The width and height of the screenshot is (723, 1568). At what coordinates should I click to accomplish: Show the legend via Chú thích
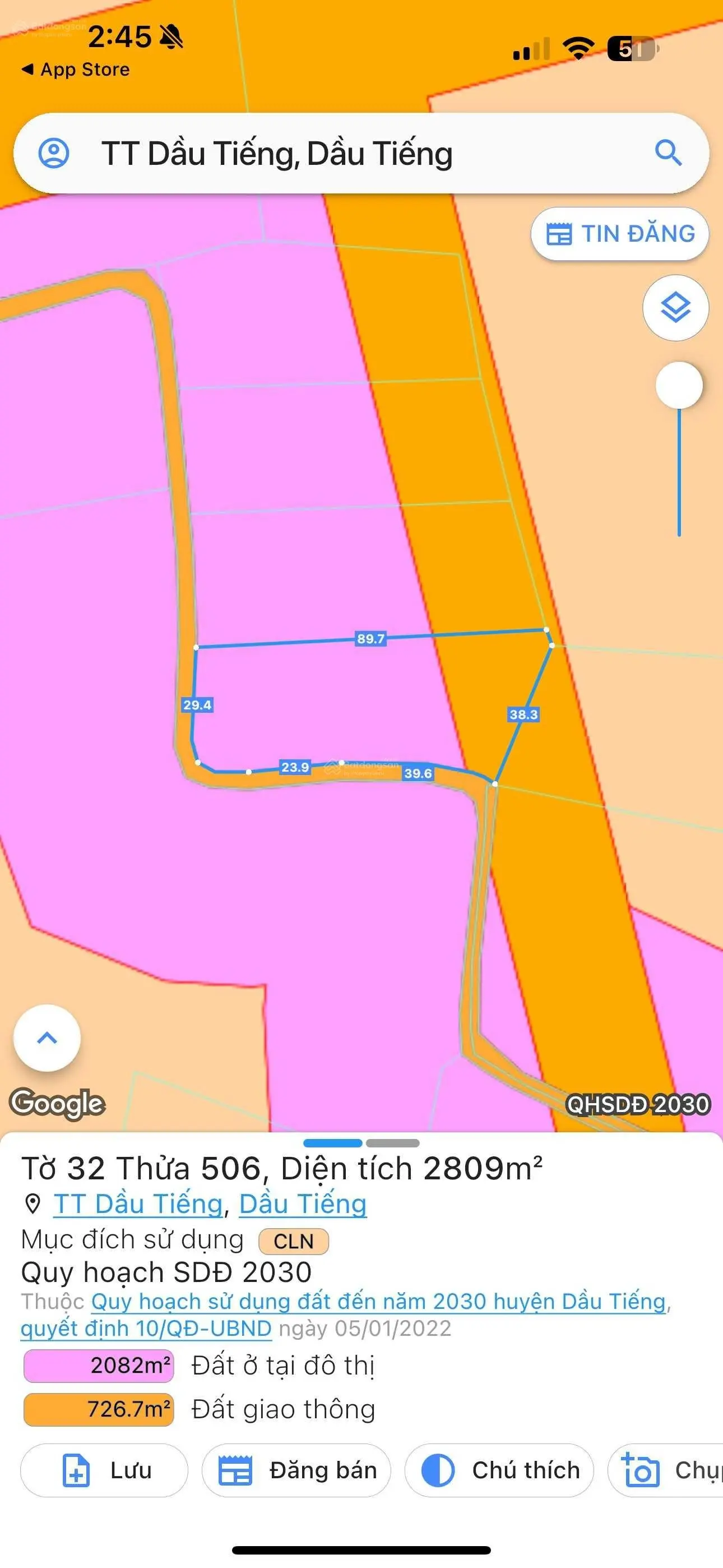point(499,1470)
